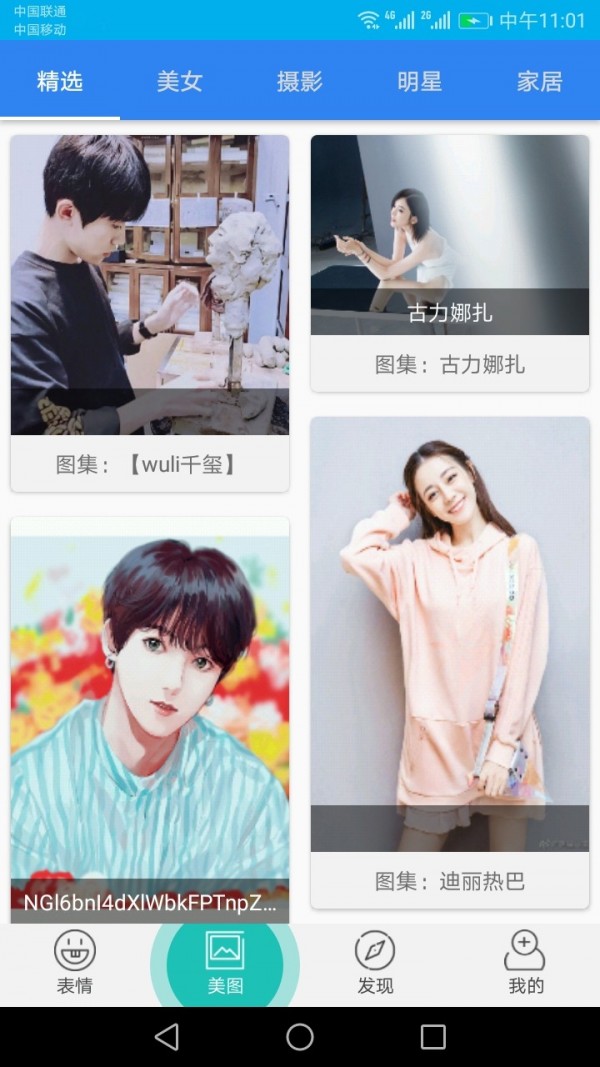This screenshot has height=1067, width=600.
Task: Open the 我的 profile tab
Action: pyautogui.click(x=525, y=962)
